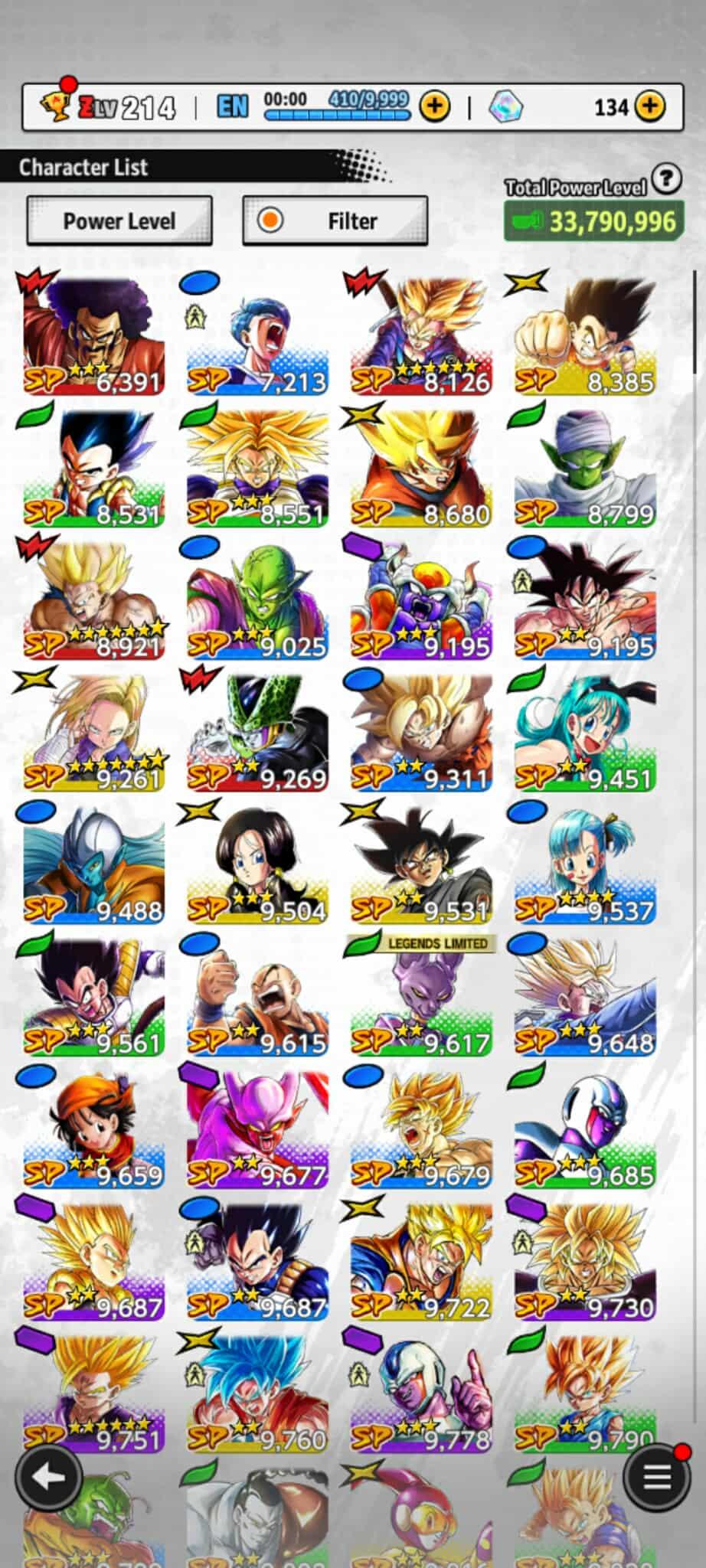The height and width of the screenshot is (1568, 706).
Task: Go back using the arrow button
Action: tap(49, 1477)
